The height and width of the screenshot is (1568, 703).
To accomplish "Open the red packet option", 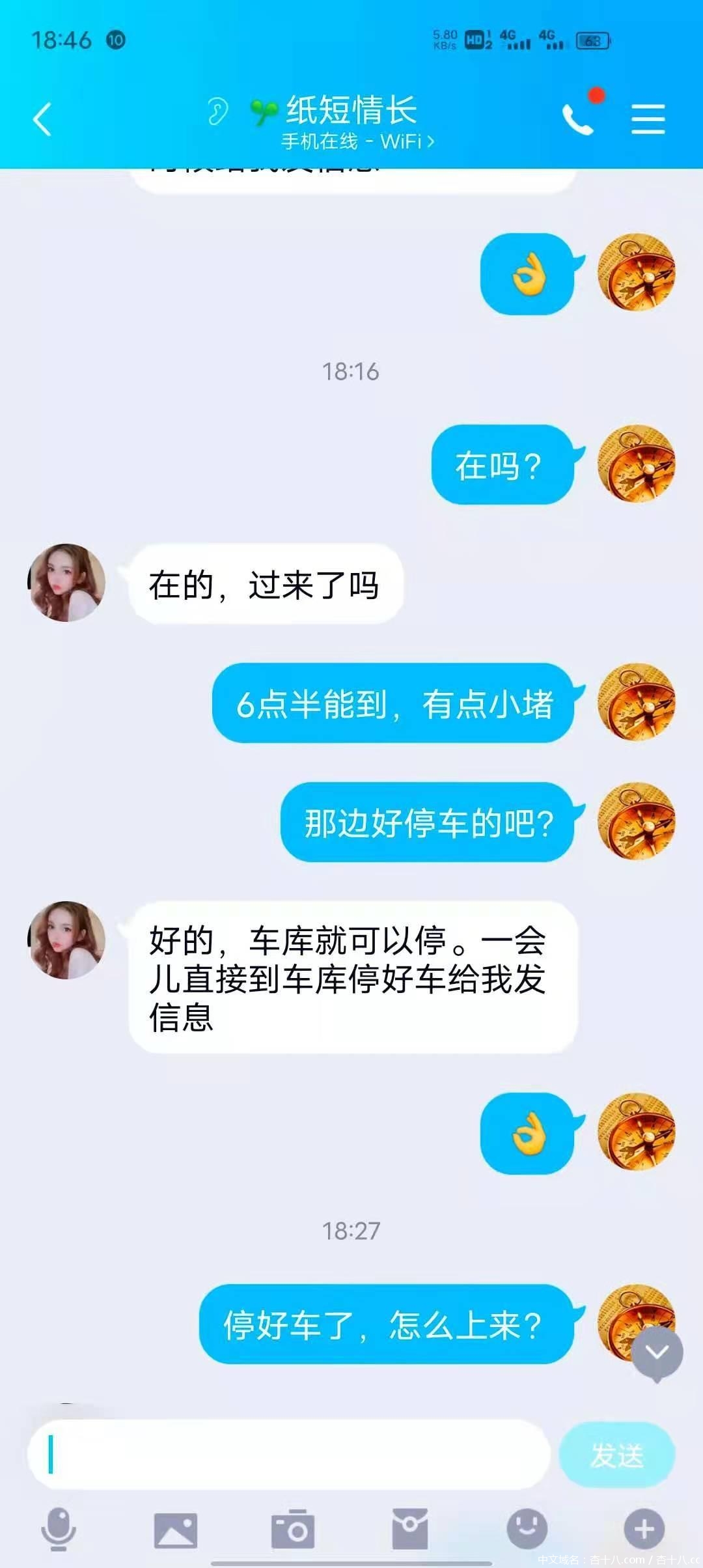I will tap(409, 1530).
